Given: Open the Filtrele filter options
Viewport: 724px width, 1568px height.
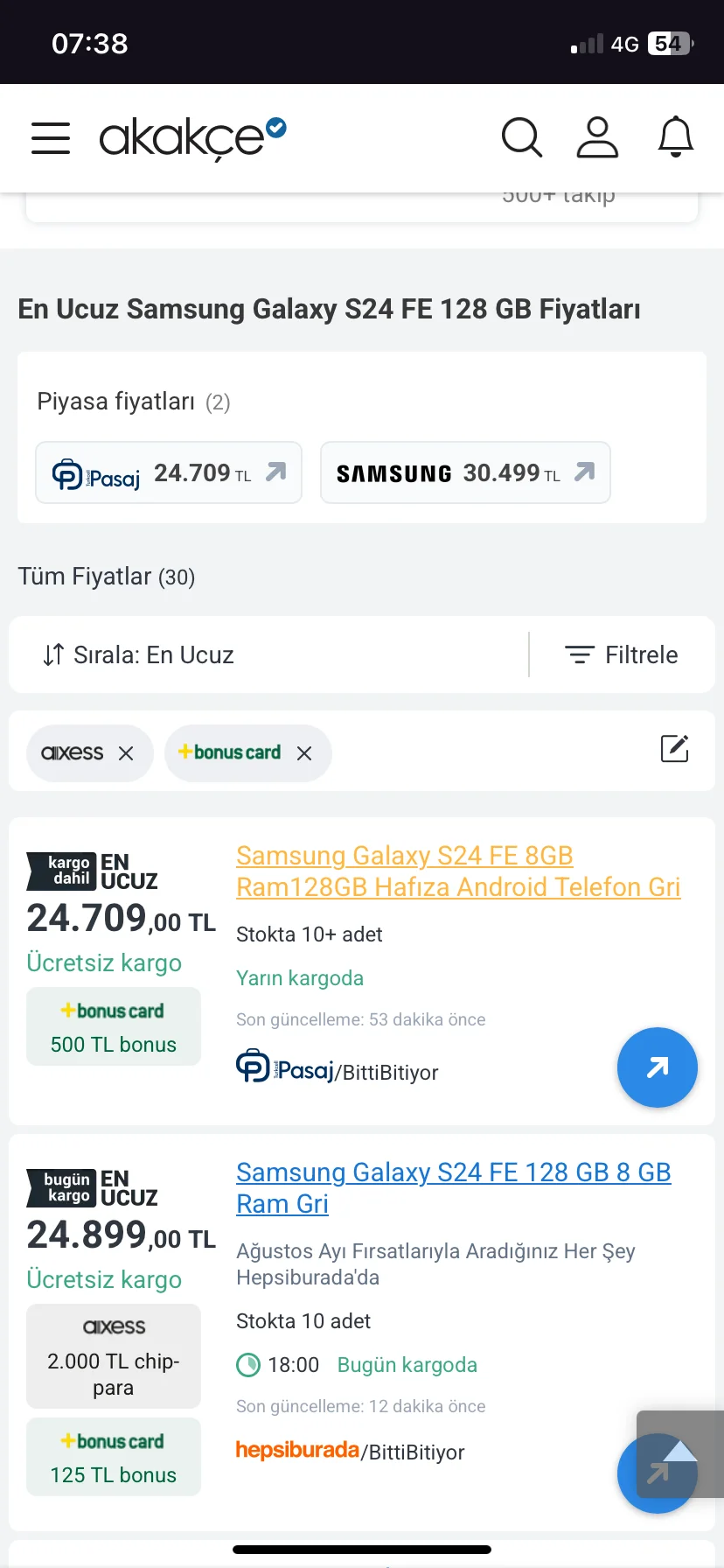Looking at the screenshot, I should pos(622,654).
